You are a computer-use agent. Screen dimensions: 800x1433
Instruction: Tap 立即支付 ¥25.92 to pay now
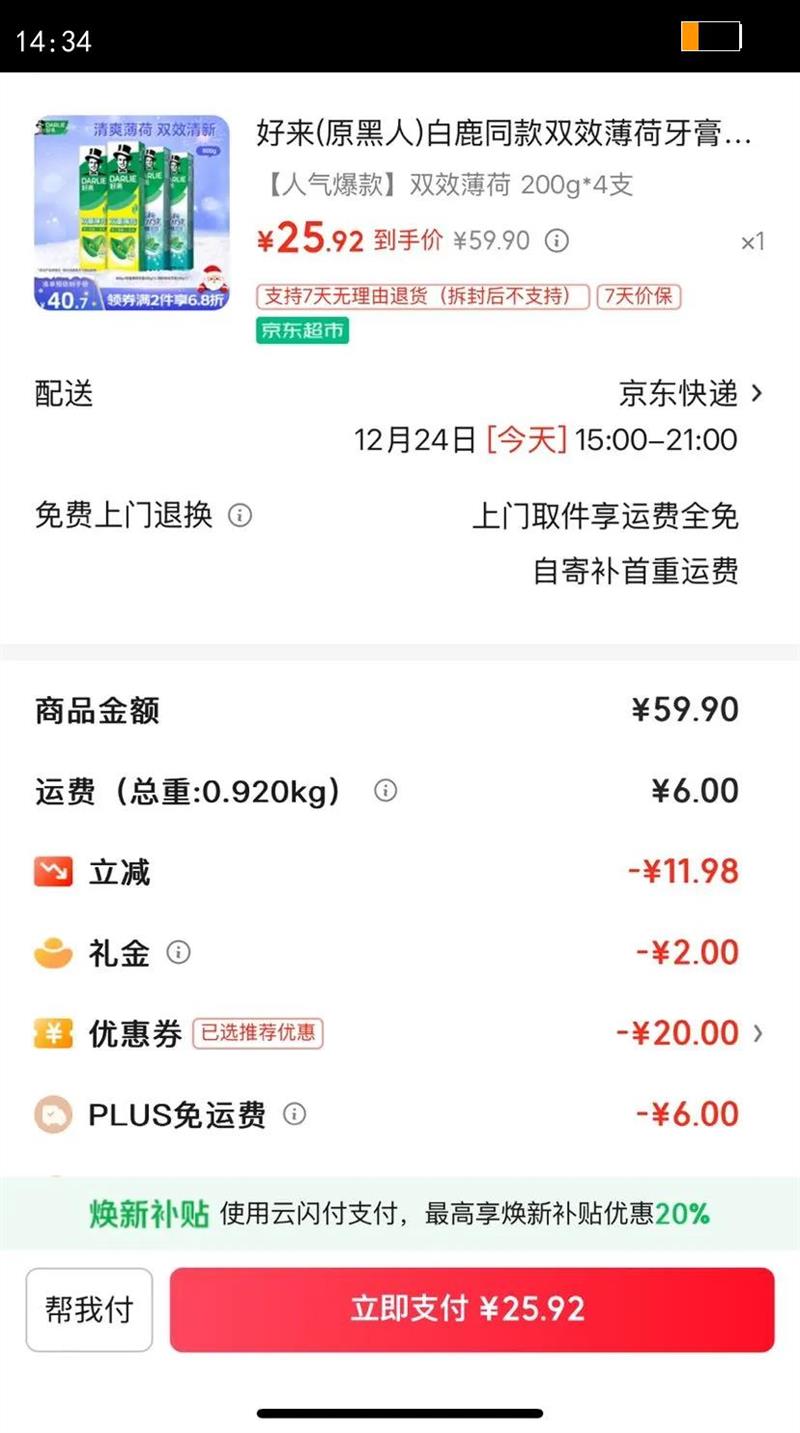[472, 1309]
